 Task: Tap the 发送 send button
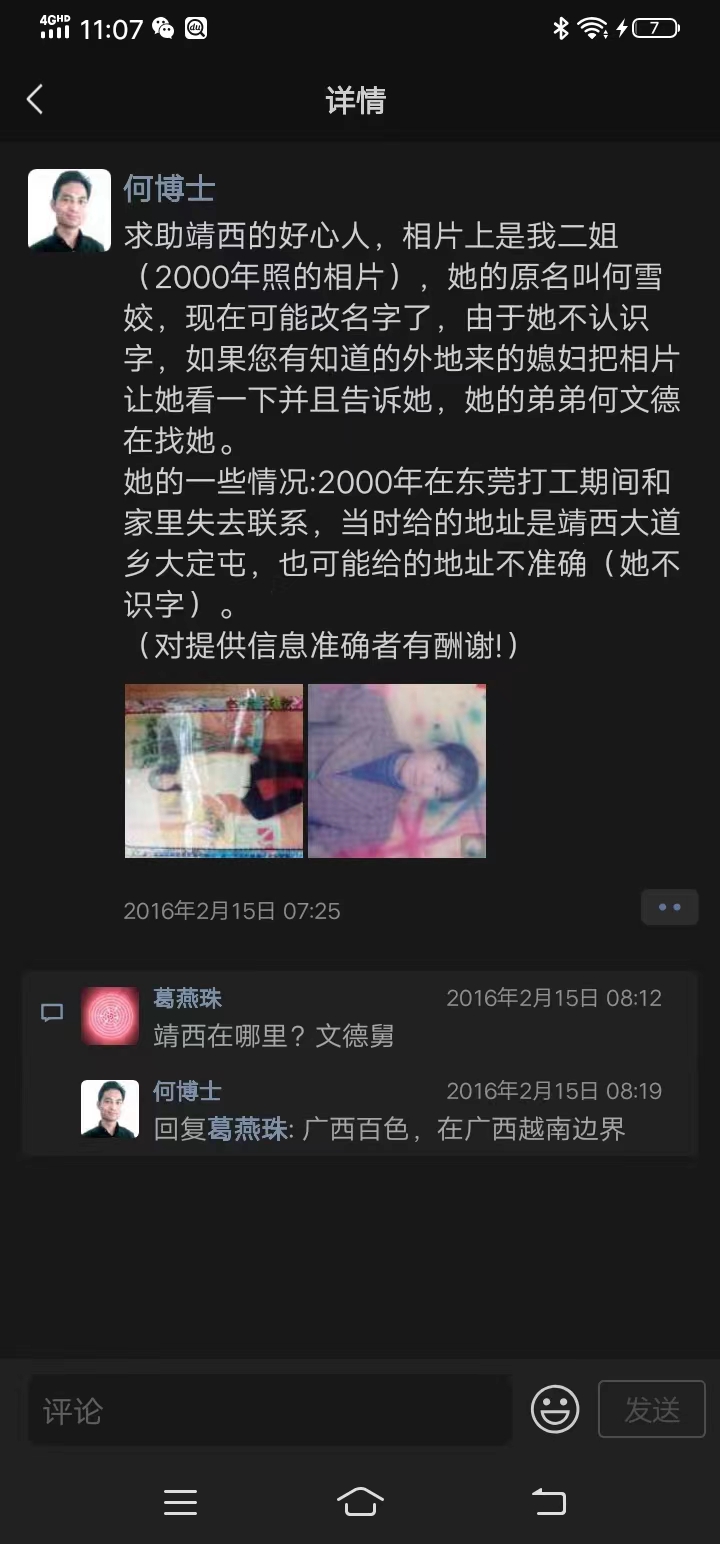point(652,1409)
